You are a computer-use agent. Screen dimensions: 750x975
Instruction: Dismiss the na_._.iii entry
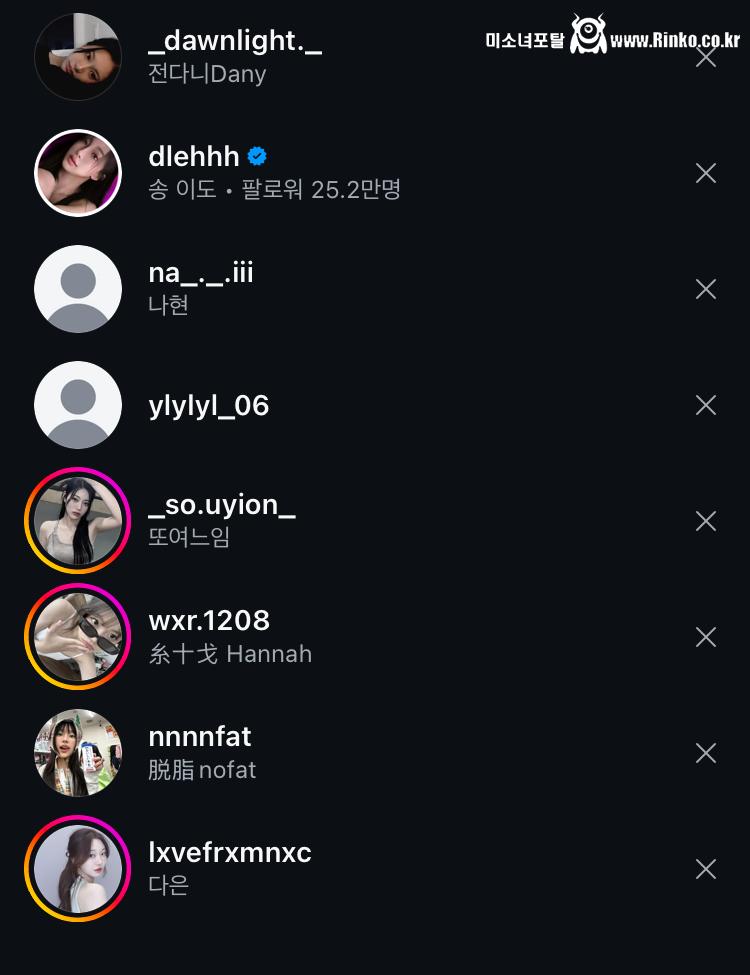(705, 289)
